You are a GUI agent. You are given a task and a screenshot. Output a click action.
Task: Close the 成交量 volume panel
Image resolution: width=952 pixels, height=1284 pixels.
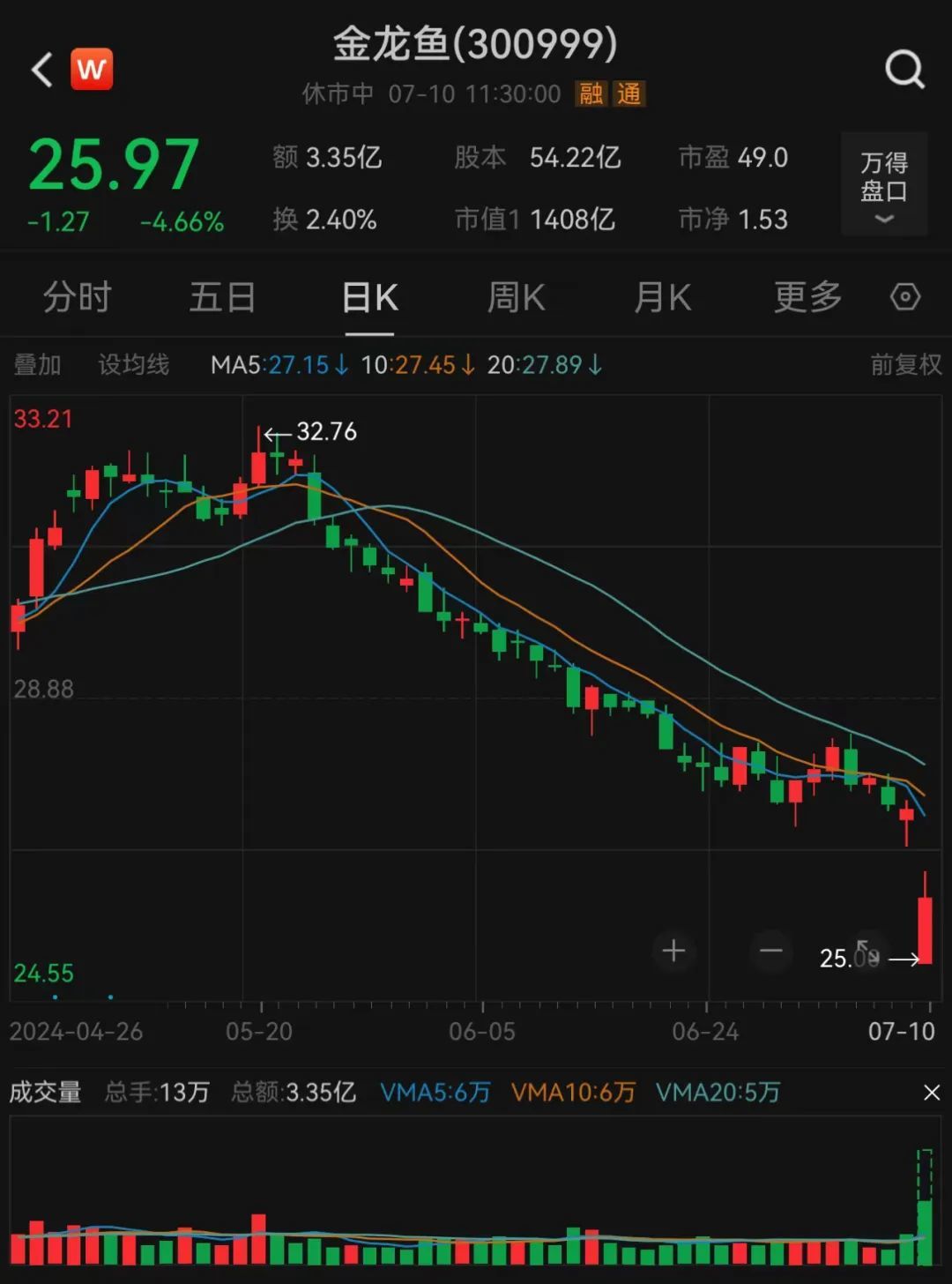point(932,1094)
